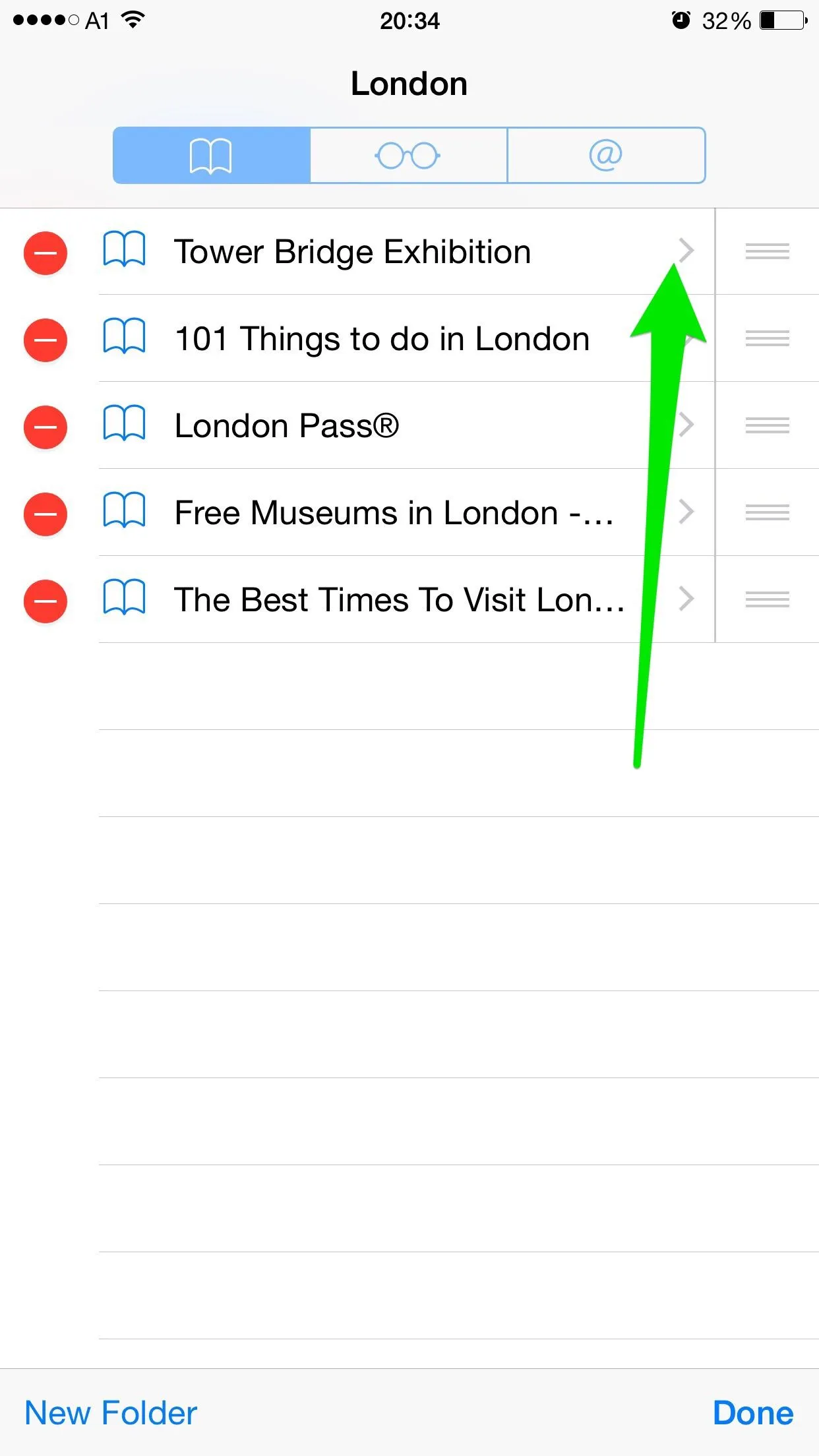
Task: Switch to the Bookmarks tab
Action: (x=211, y=156)
